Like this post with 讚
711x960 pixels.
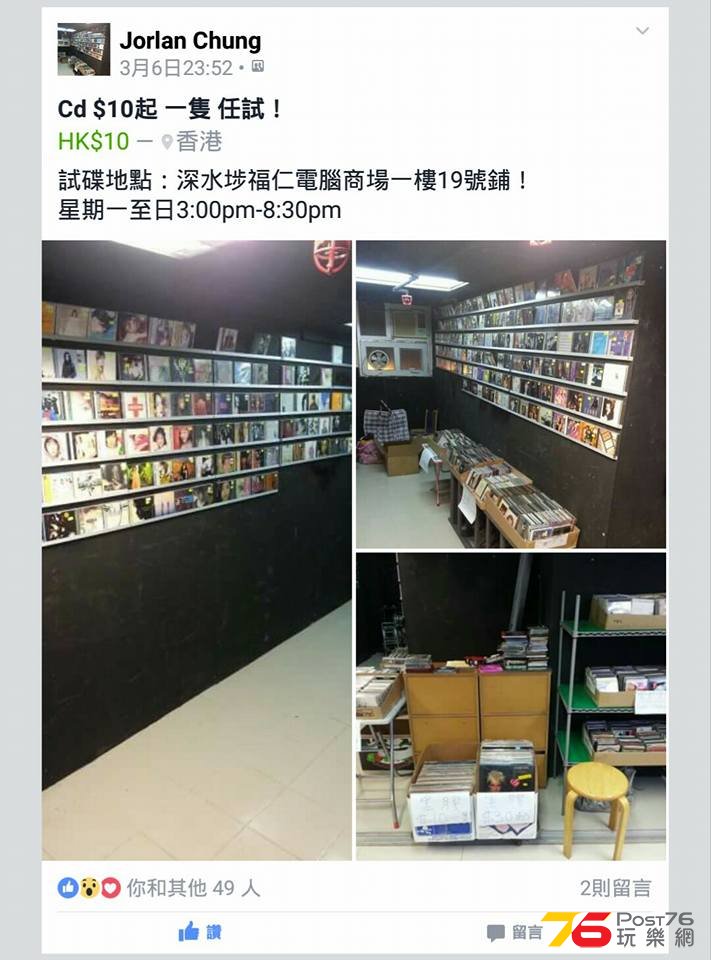pos(200,932)
